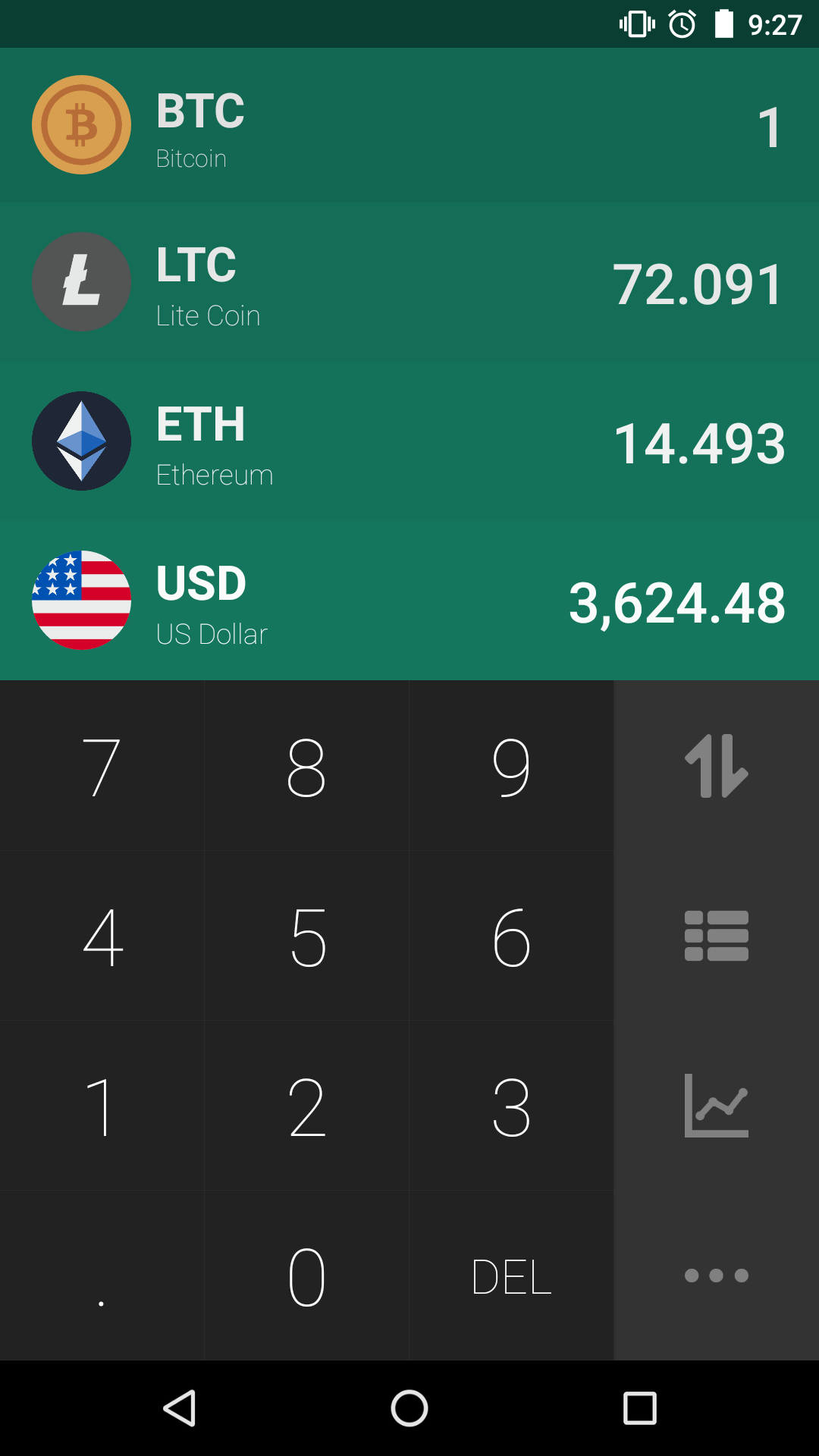Enter digit 4 on the keypad
The height and width of the screenshot is (1456, 819).
click(102, 936)
